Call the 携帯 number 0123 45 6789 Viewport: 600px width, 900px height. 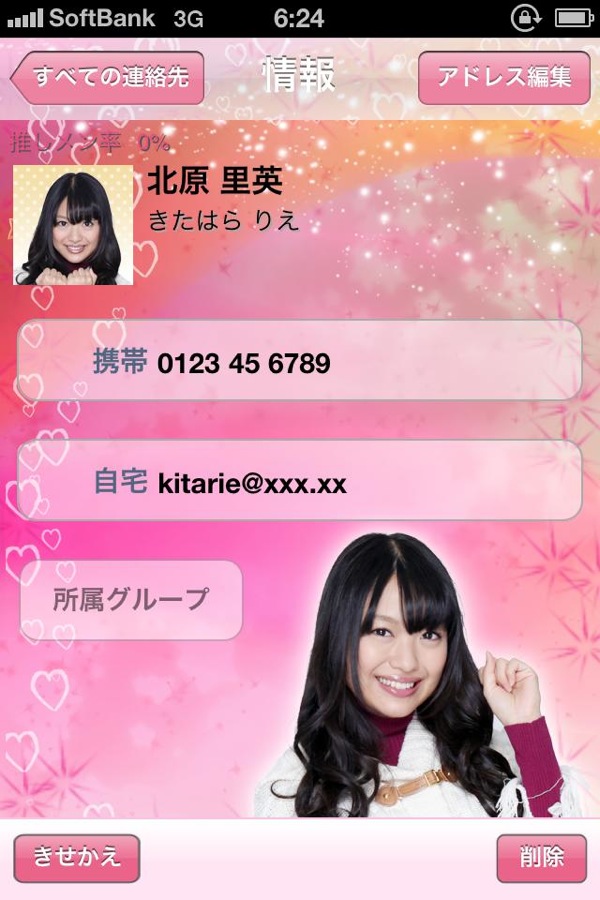click(x=300, y=361)
